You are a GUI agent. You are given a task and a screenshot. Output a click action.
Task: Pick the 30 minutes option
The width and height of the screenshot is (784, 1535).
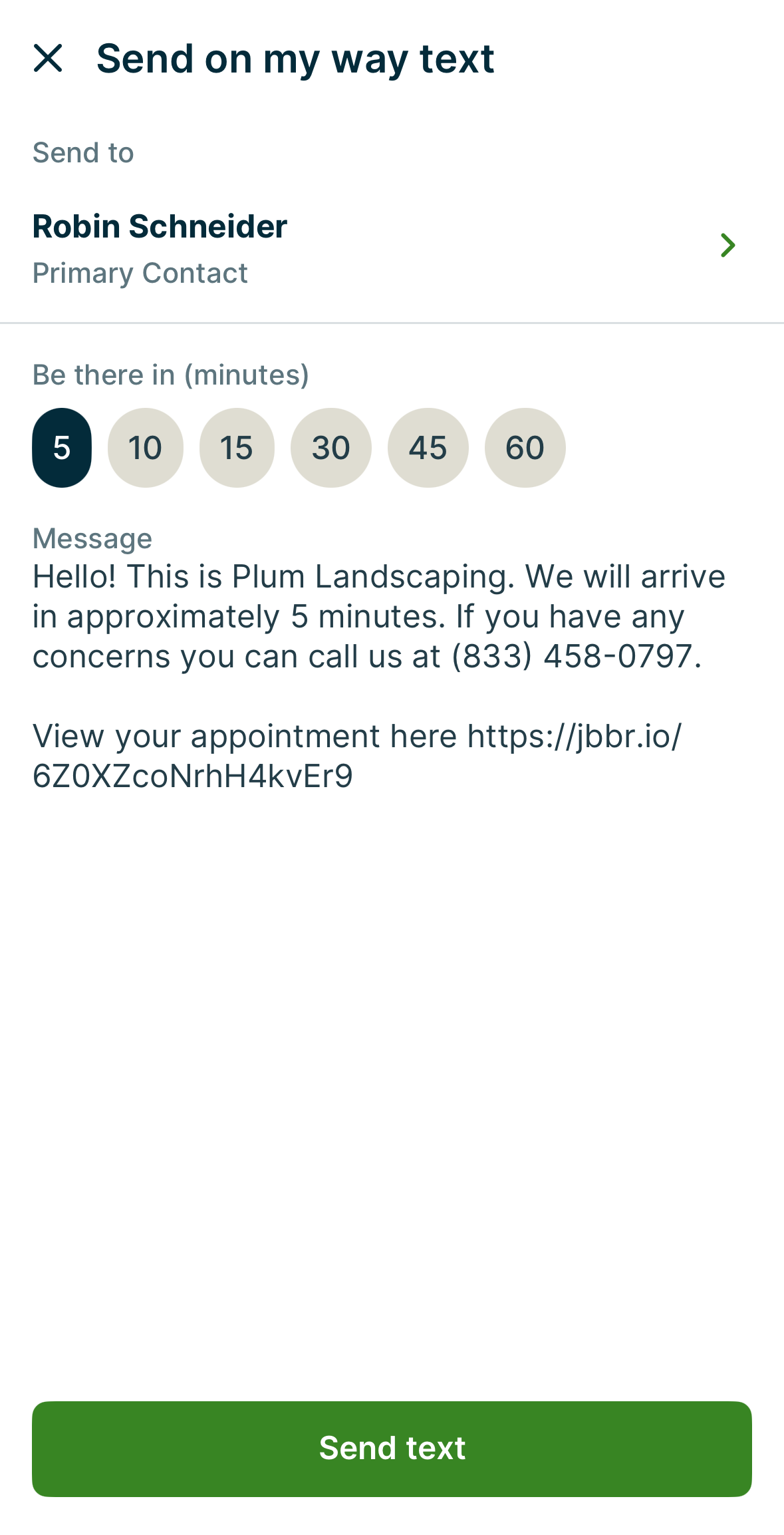330,448
